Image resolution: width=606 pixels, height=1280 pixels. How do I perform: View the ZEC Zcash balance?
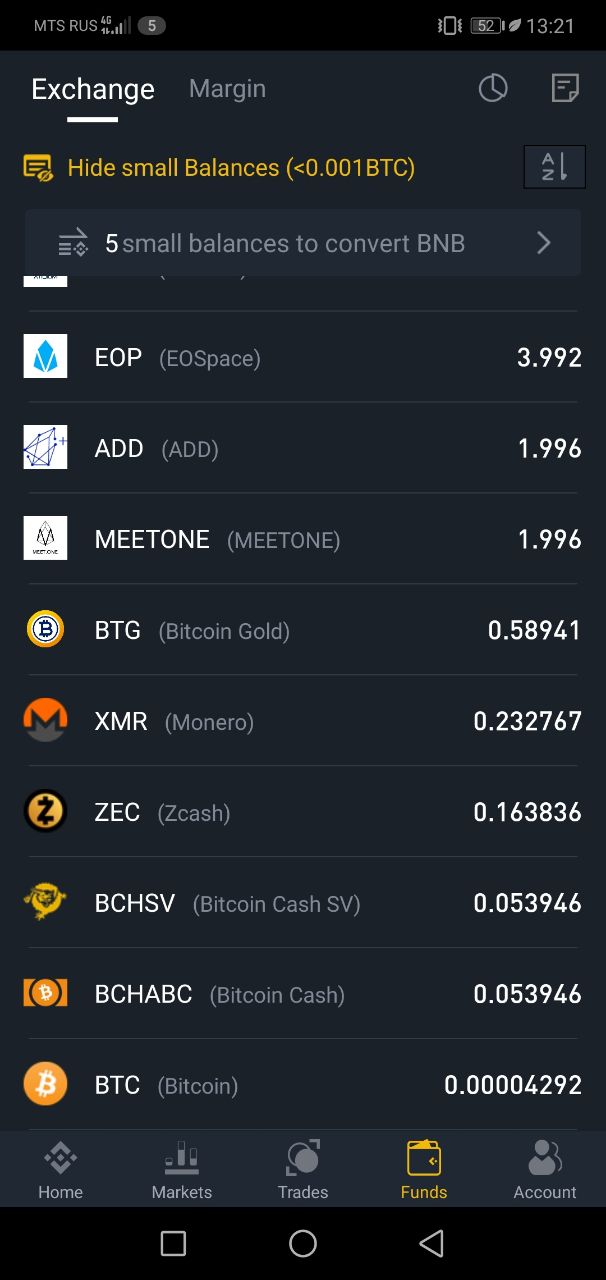(303, 813)
